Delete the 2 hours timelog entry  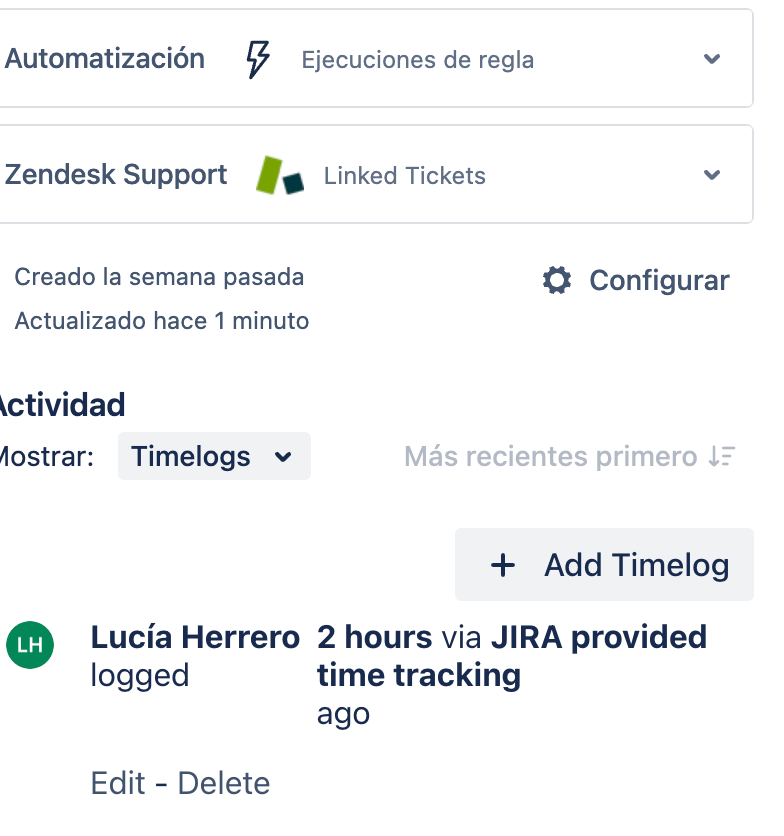pos(223,783)
